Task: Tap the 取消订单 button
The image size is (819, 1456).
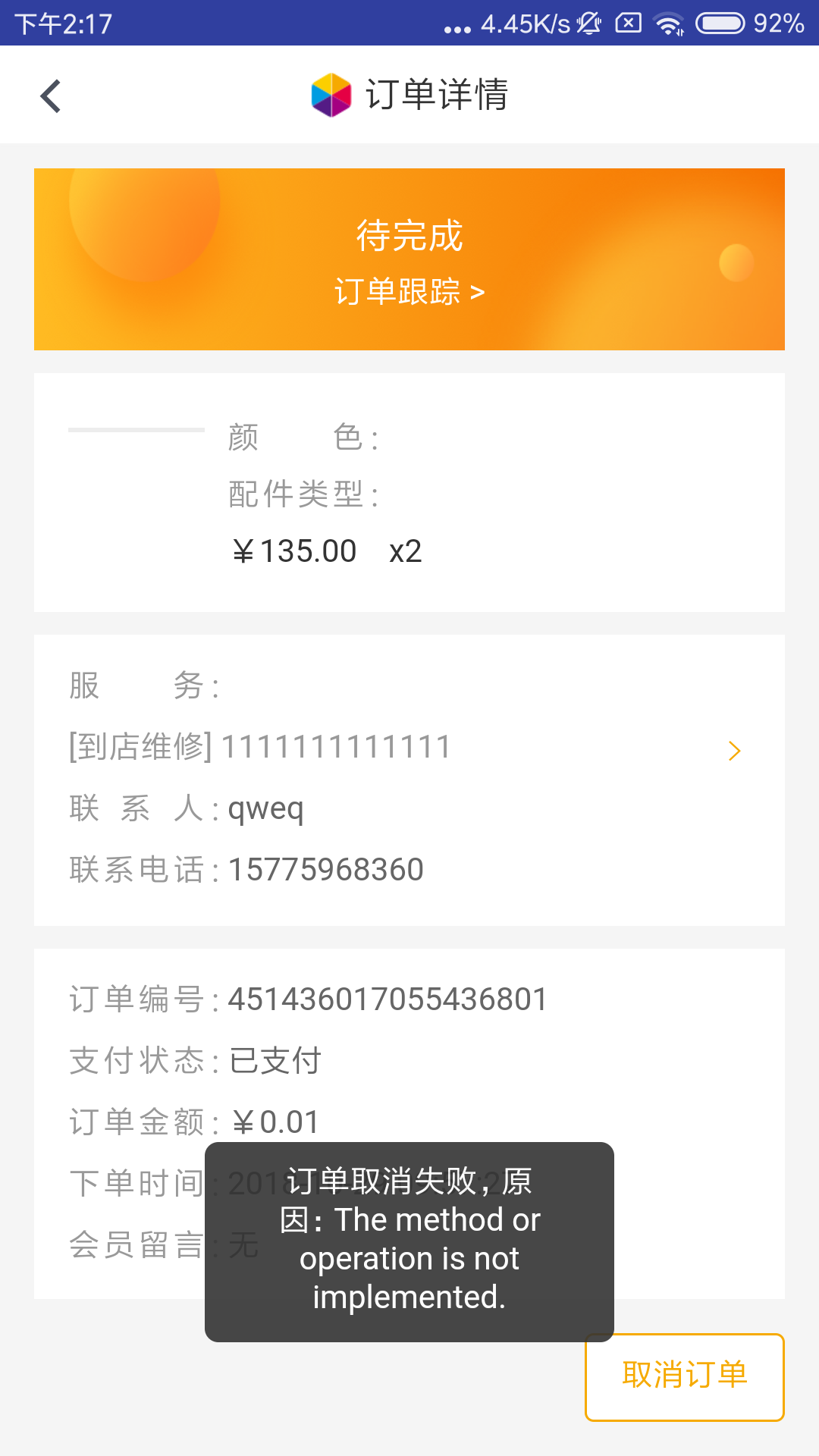Action: [684, 1376]
